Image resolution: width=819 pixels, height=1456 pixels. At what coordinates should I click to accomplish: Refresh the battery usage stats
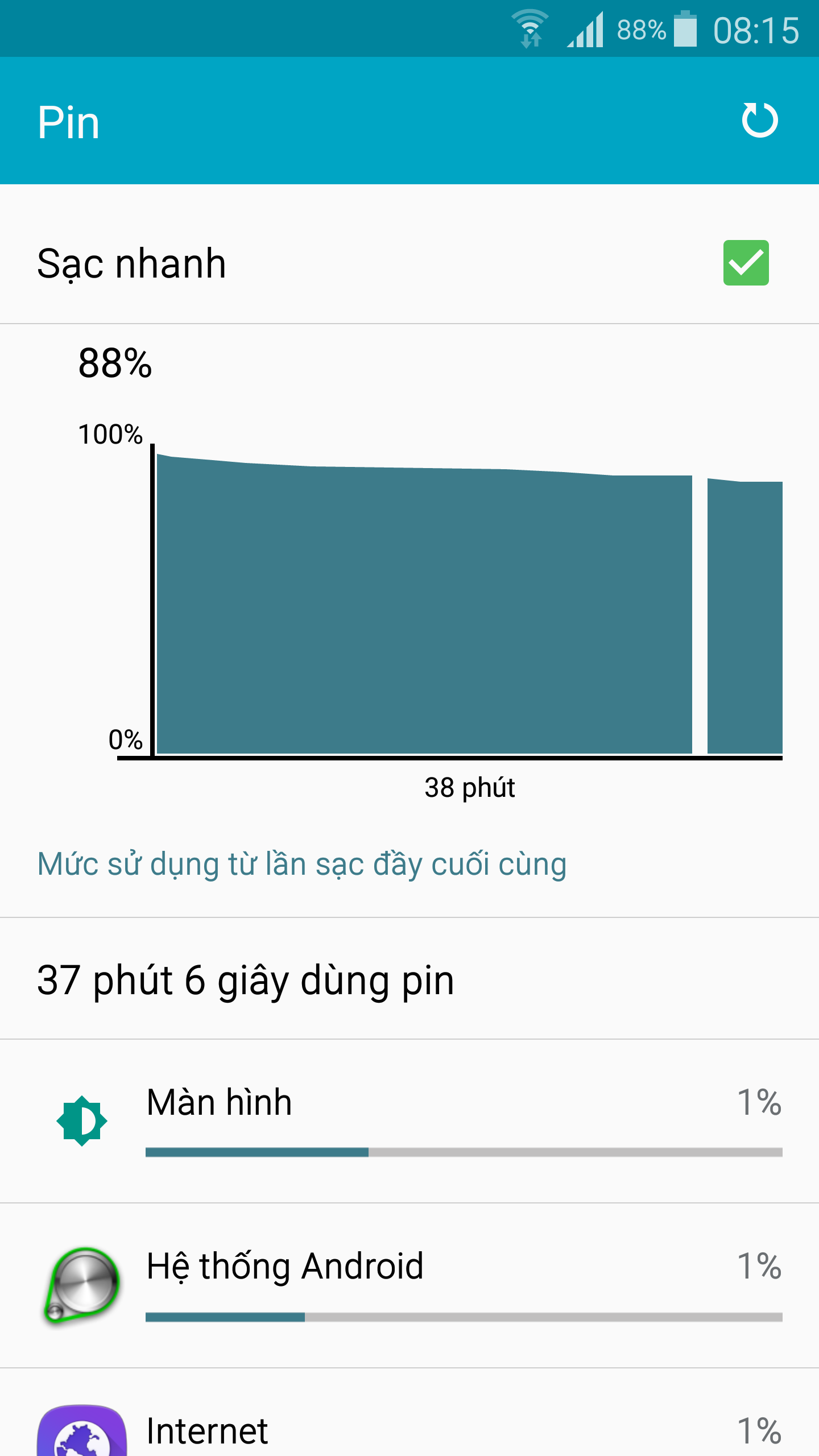point(760,121)
